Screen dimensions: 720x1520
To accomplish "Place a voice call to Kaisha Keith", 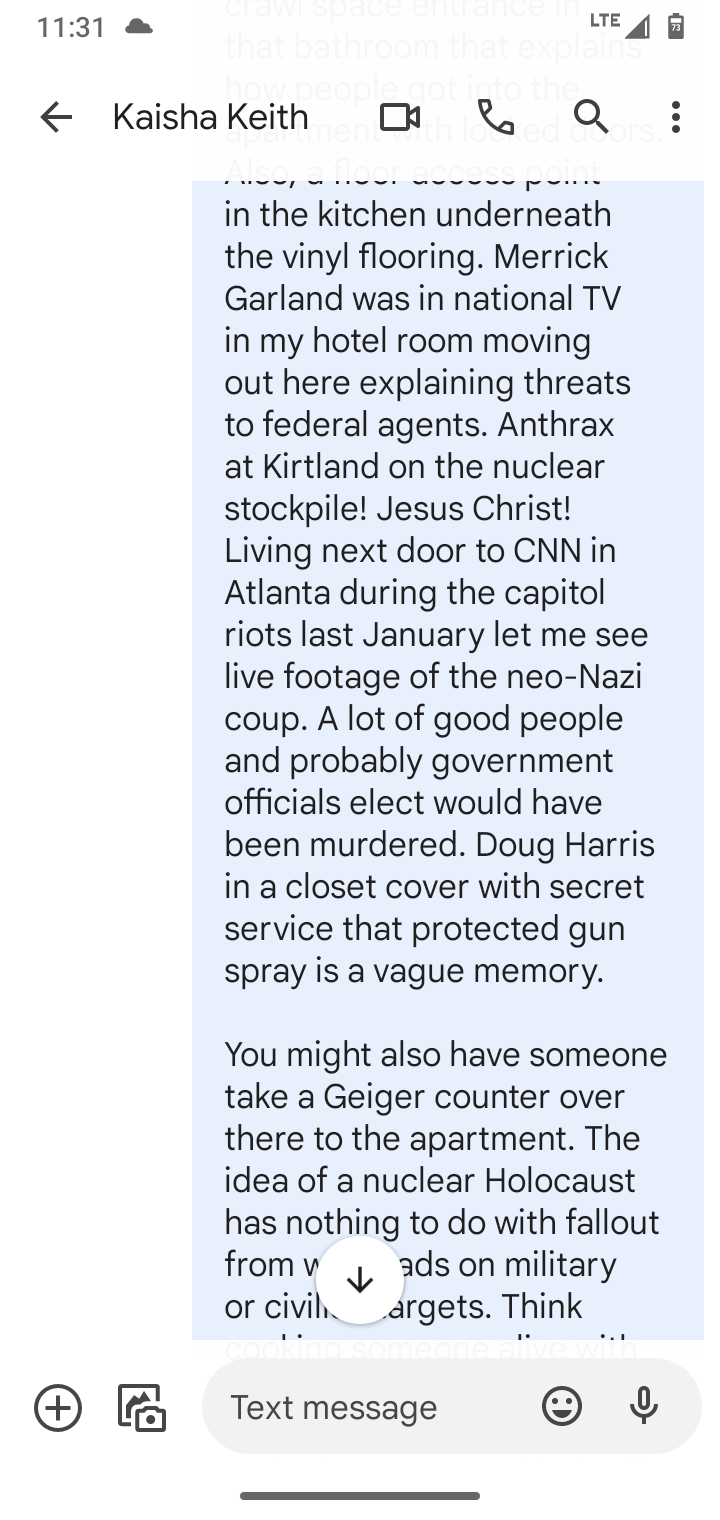I will click(495, 117).
